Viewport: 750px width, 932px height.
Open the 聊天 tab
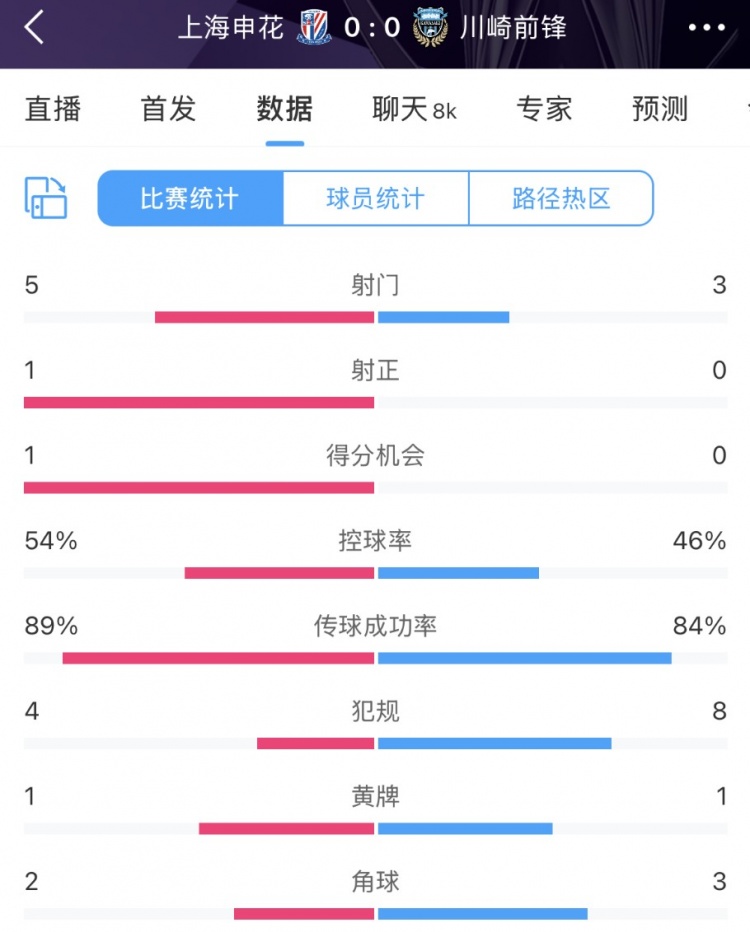(412, 109)
